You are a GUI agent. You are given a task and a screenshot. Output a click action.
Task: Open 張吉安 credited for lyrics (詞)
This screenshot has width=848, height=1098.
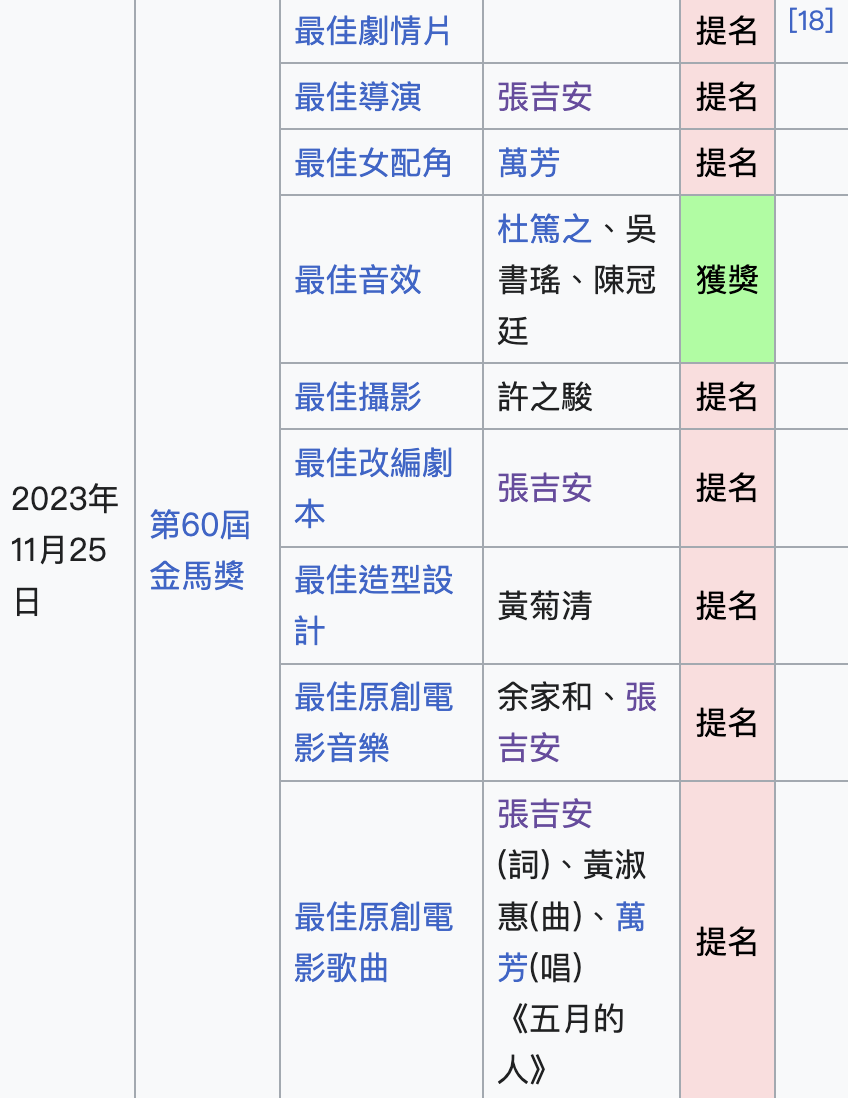pyautogui.click(x=544, y=814)
